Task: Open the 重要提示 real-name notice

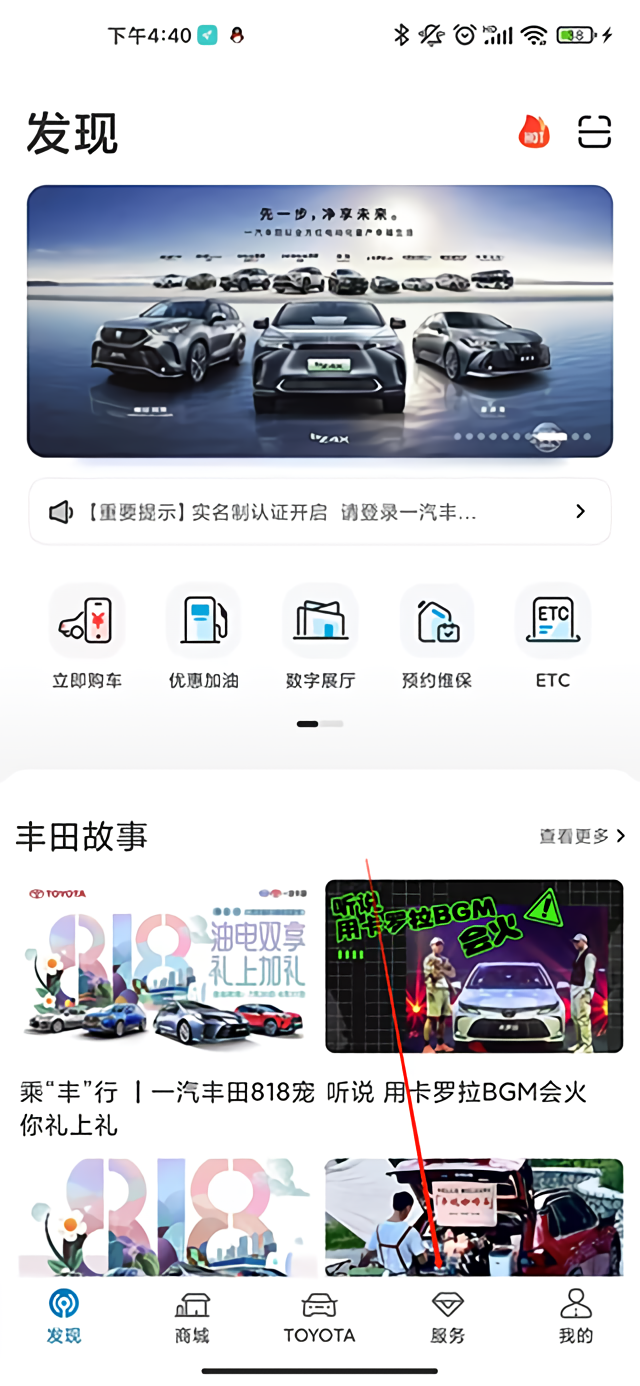Action: [x=320, y=512]
